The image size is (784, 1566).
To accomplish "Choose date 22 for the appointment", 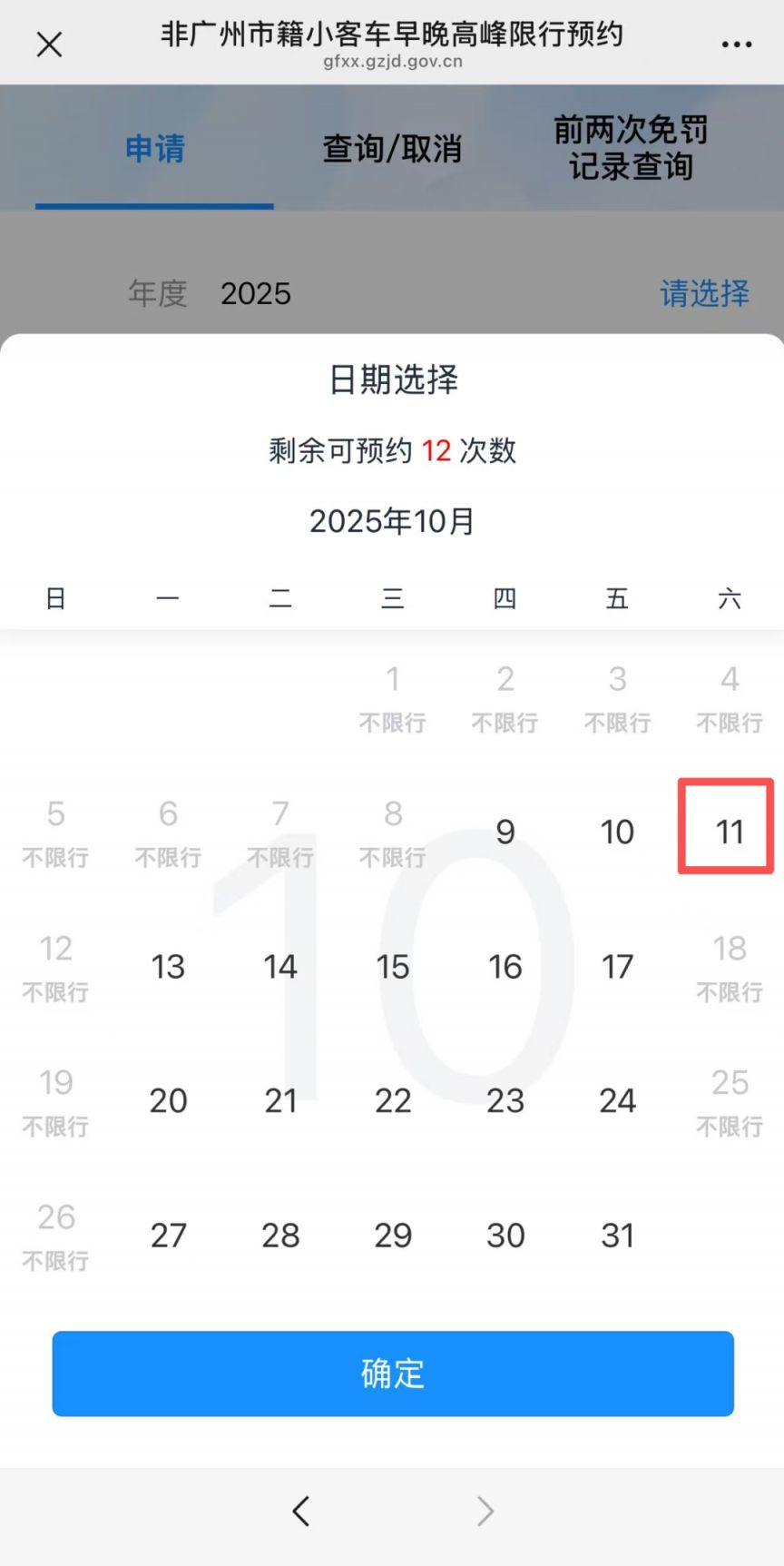I will click(x=393, y=1101).
